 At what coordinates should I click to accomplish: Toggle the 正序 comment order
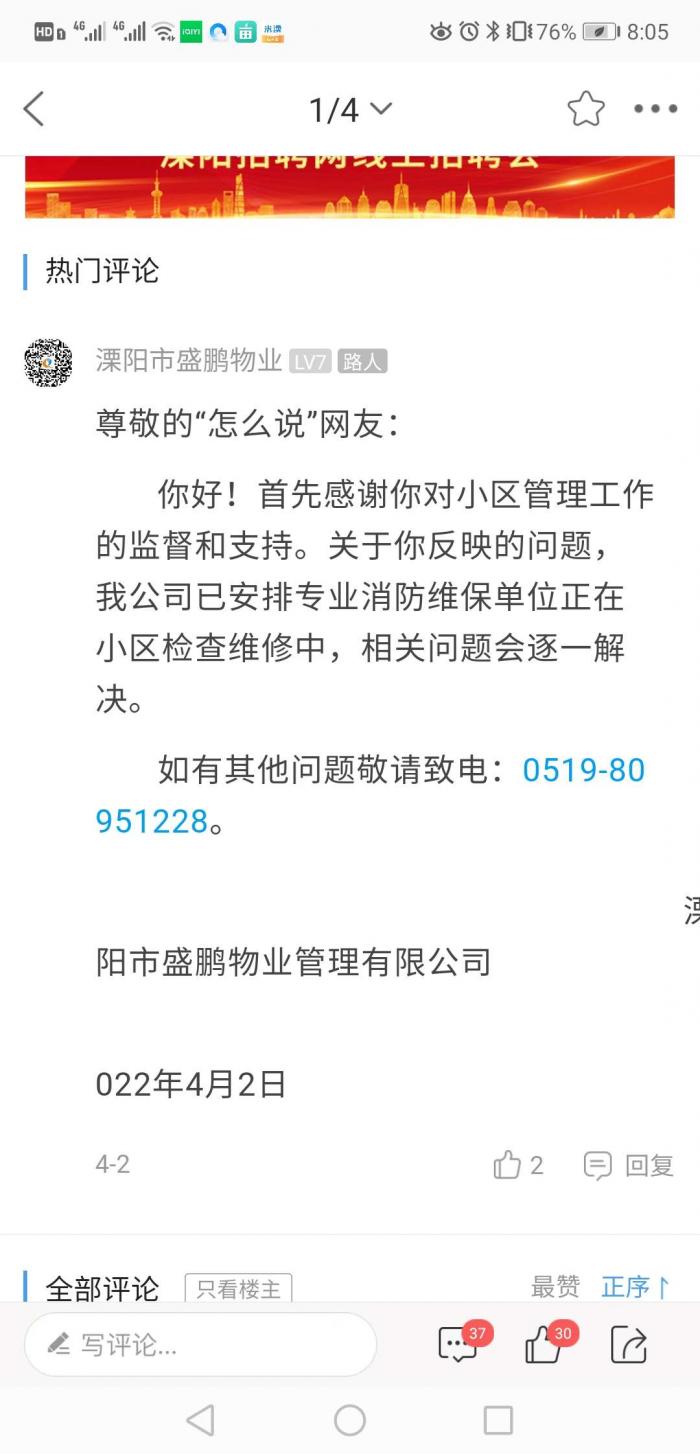tap(635, 1287)
